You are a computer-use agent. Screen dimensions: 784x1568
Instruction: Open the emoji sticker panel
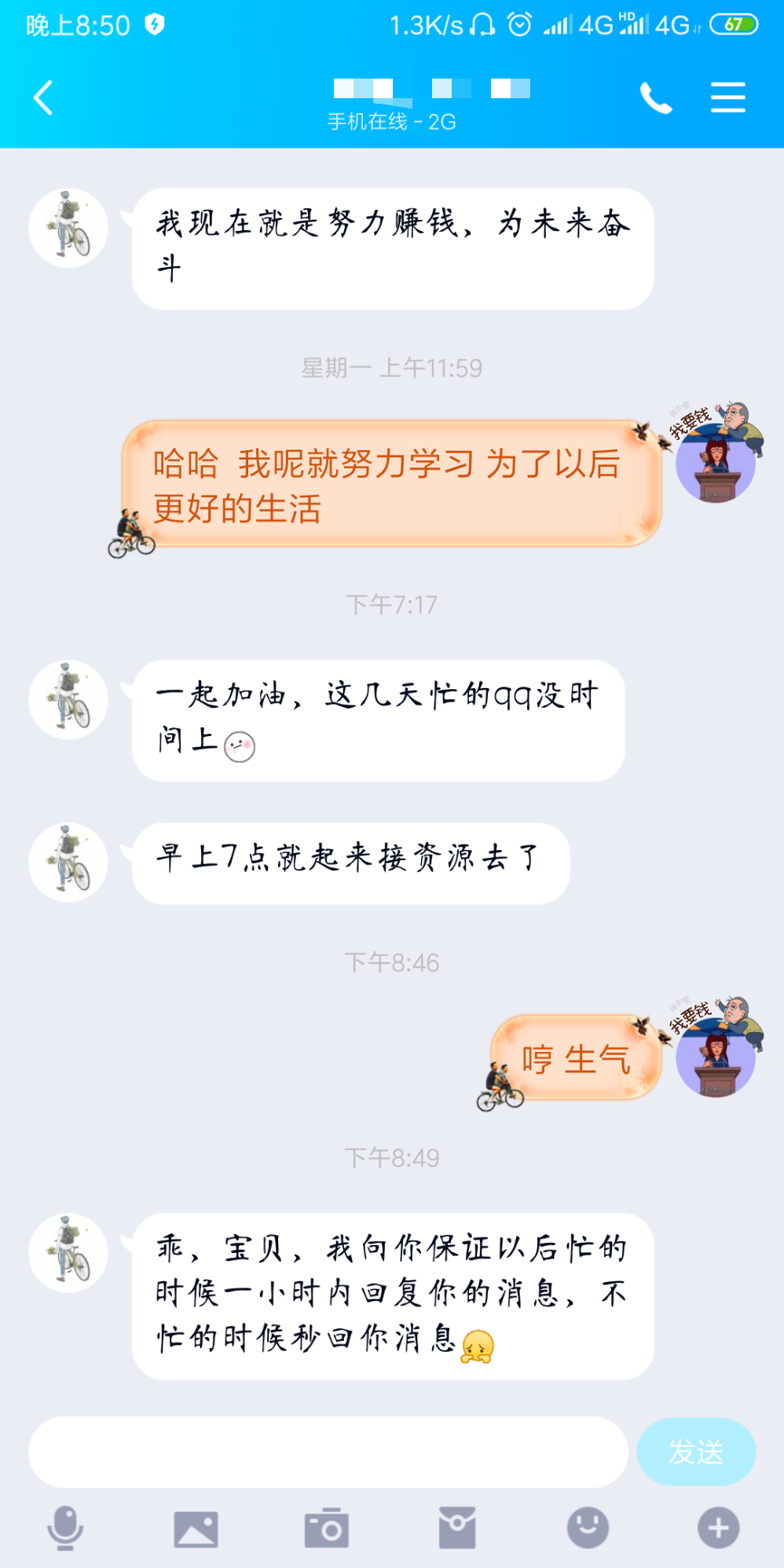click(x=588, y=1528)
